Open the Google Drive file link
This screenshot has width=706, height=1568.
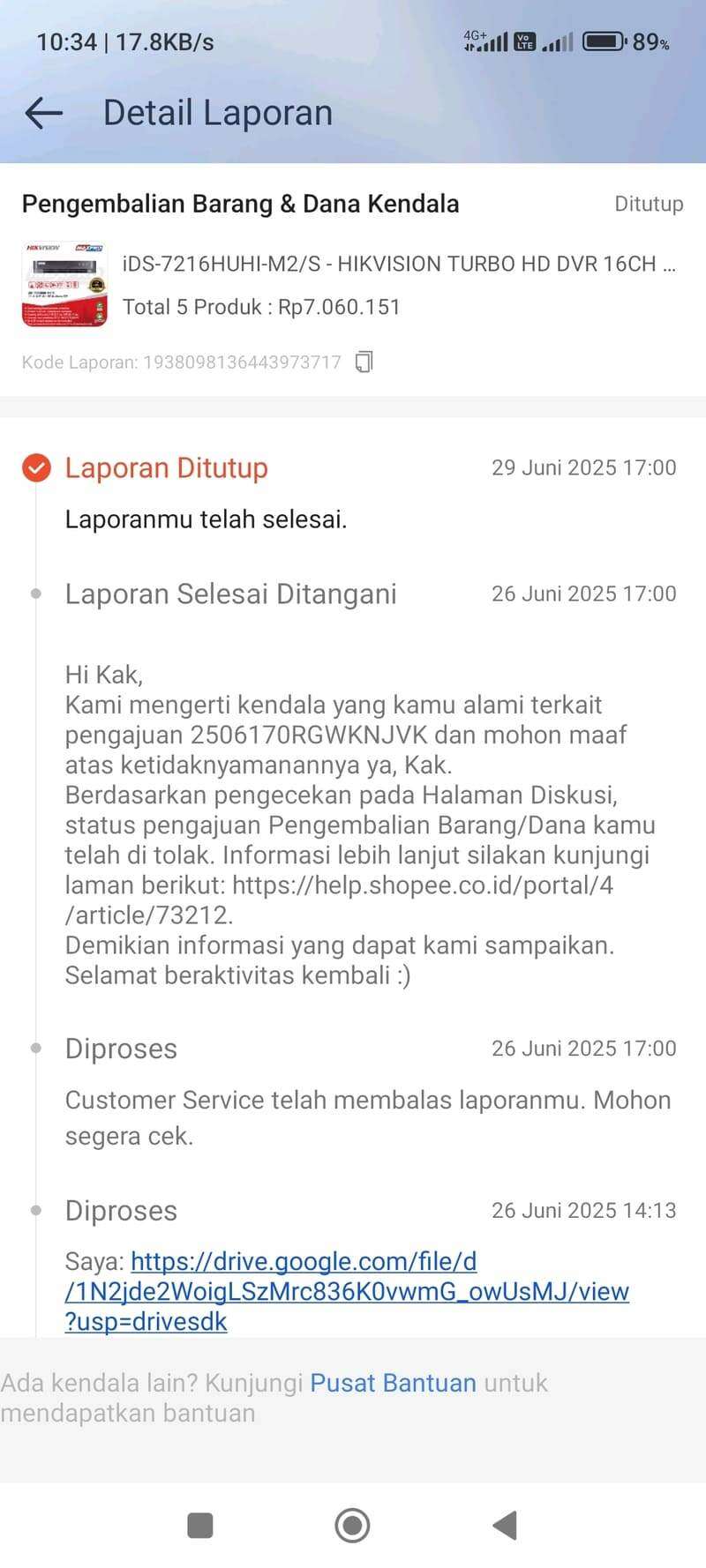pyautogui.click(x=347, y=1291)
